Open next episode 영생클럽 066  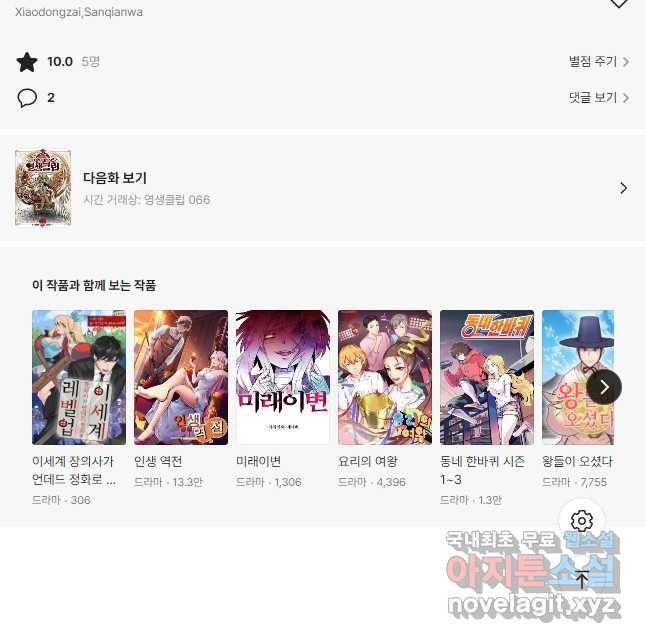pyautogui.click(x=322, y=188)
